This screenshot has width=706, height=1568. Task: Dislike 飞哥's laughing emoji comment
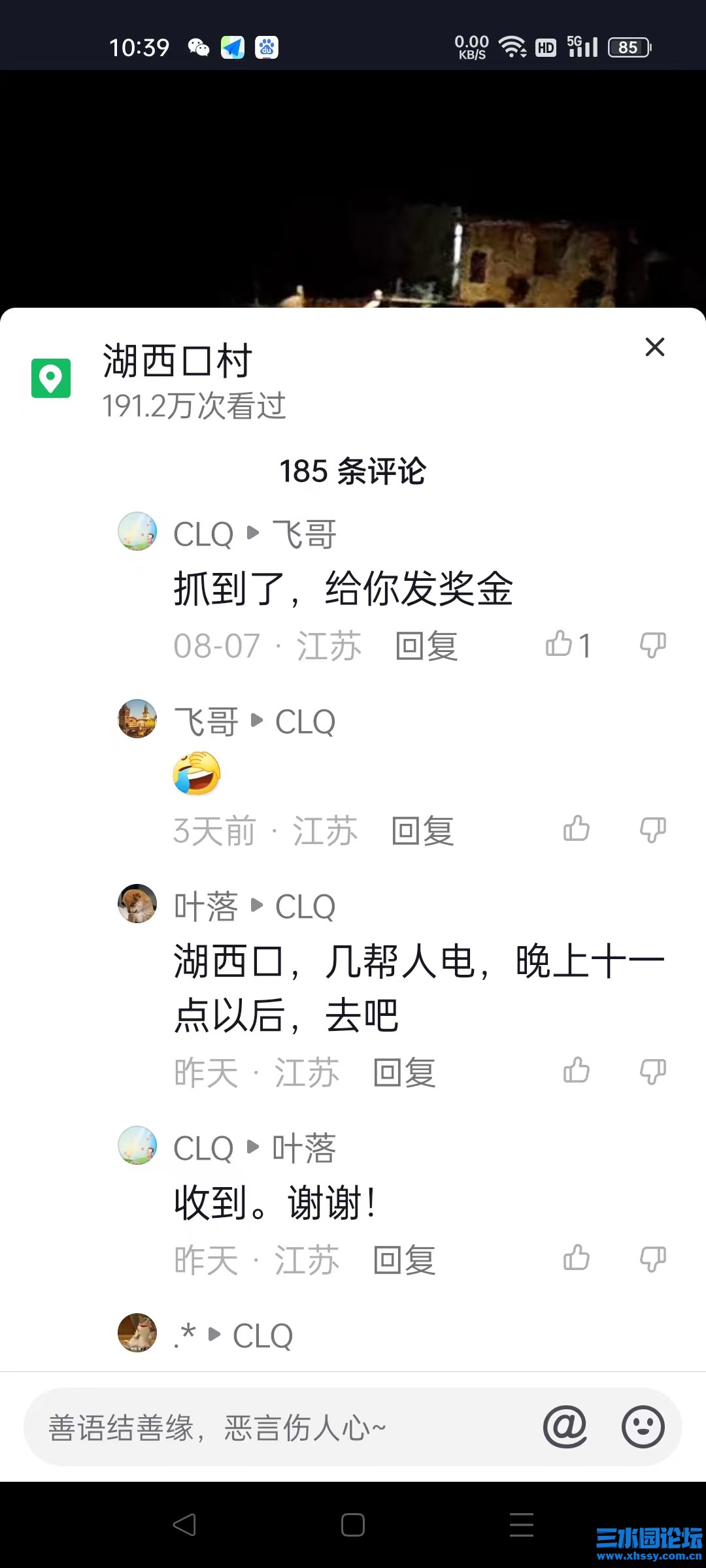[652, 830]
